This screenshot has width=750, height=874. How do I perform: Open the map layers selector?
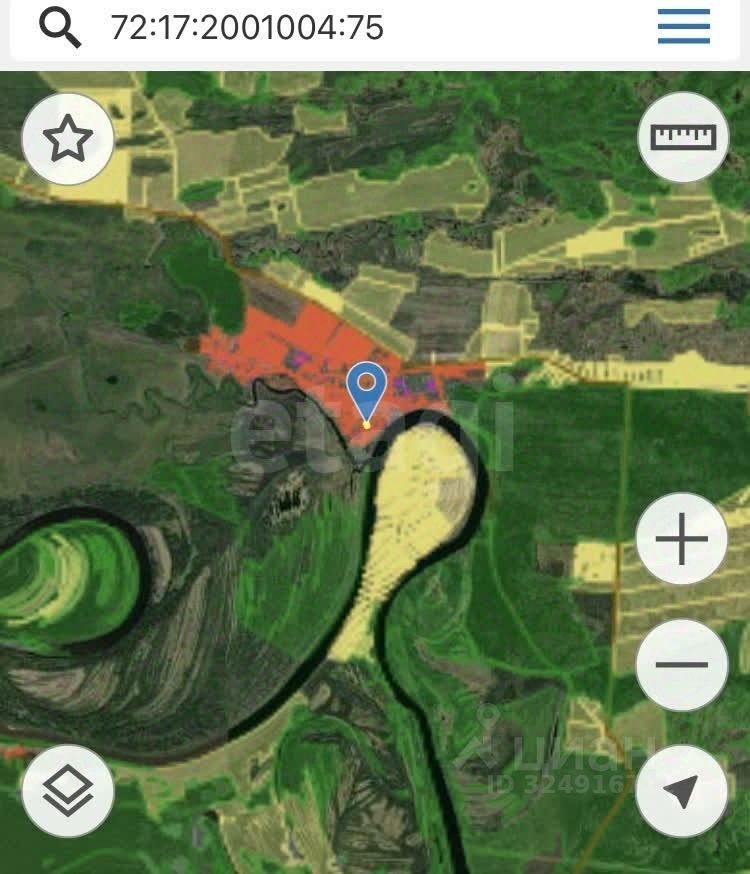[67, 790]
